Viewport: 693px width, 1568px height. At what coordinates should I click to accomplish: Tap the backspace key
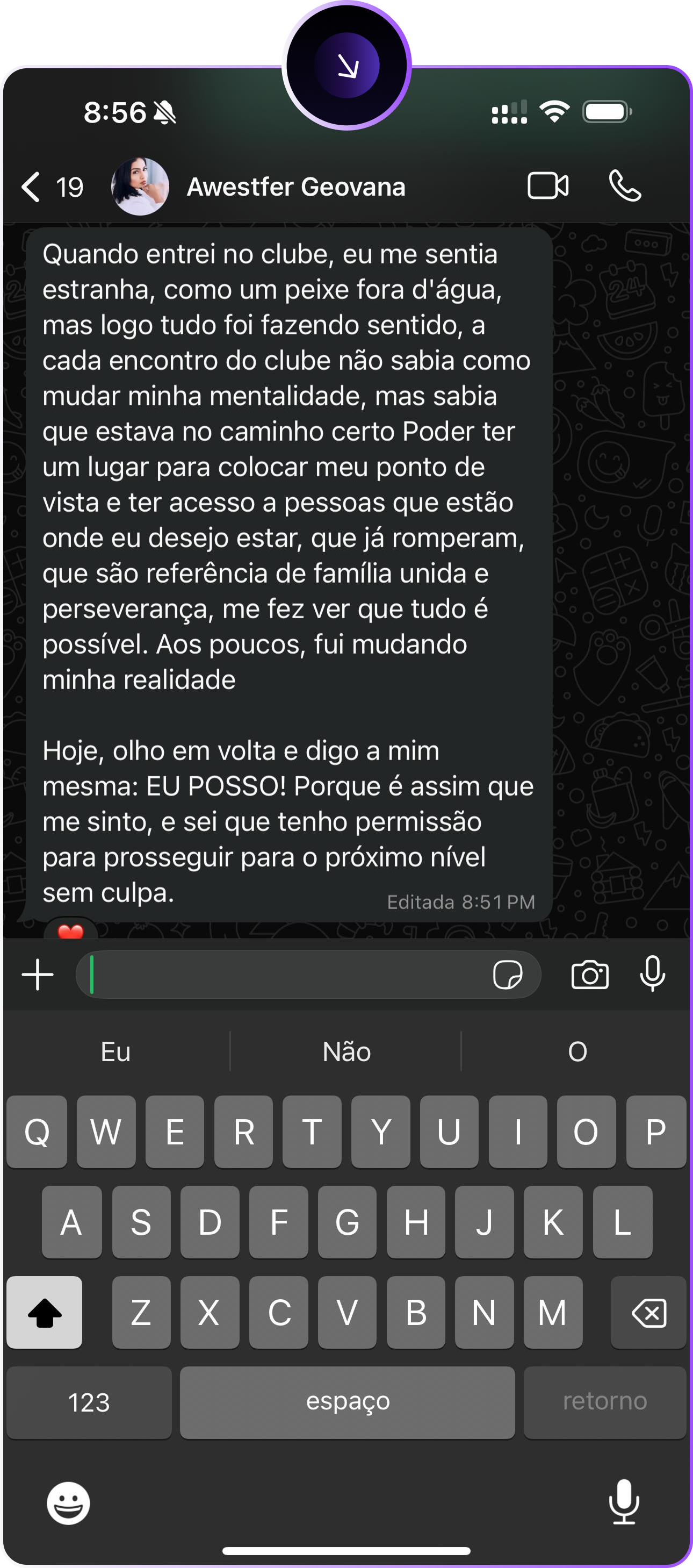pos(648,1312)
